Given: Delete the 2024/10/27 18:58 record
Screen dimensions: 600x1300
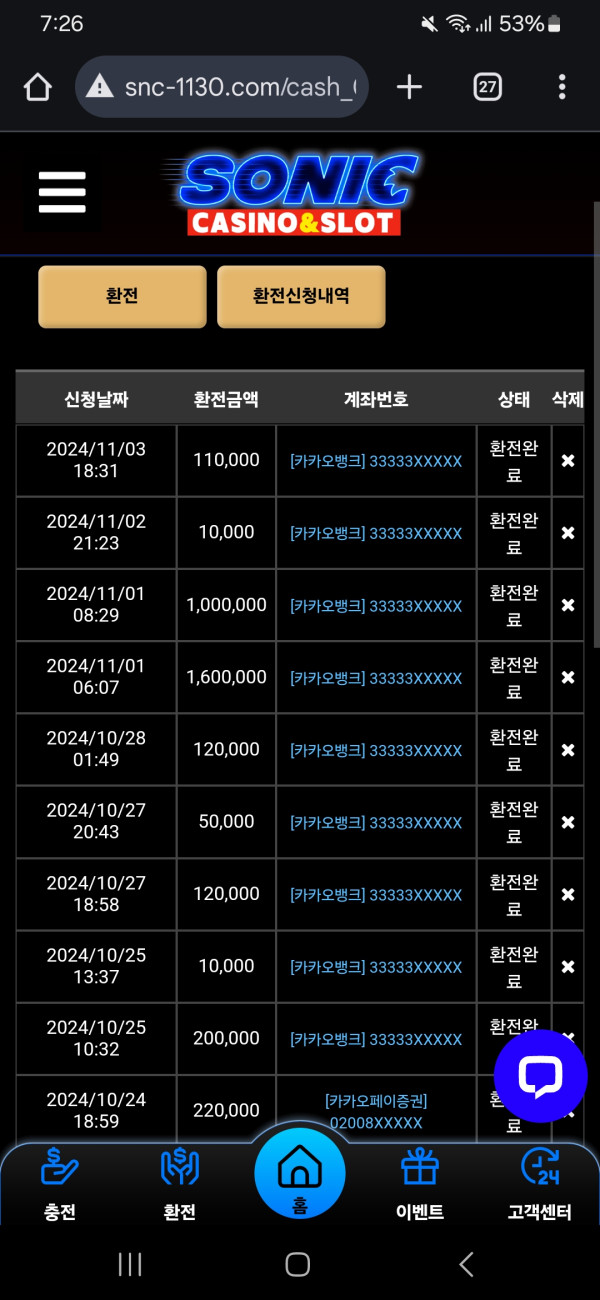Looking at the screenshot, I should (x=568, y=895).
